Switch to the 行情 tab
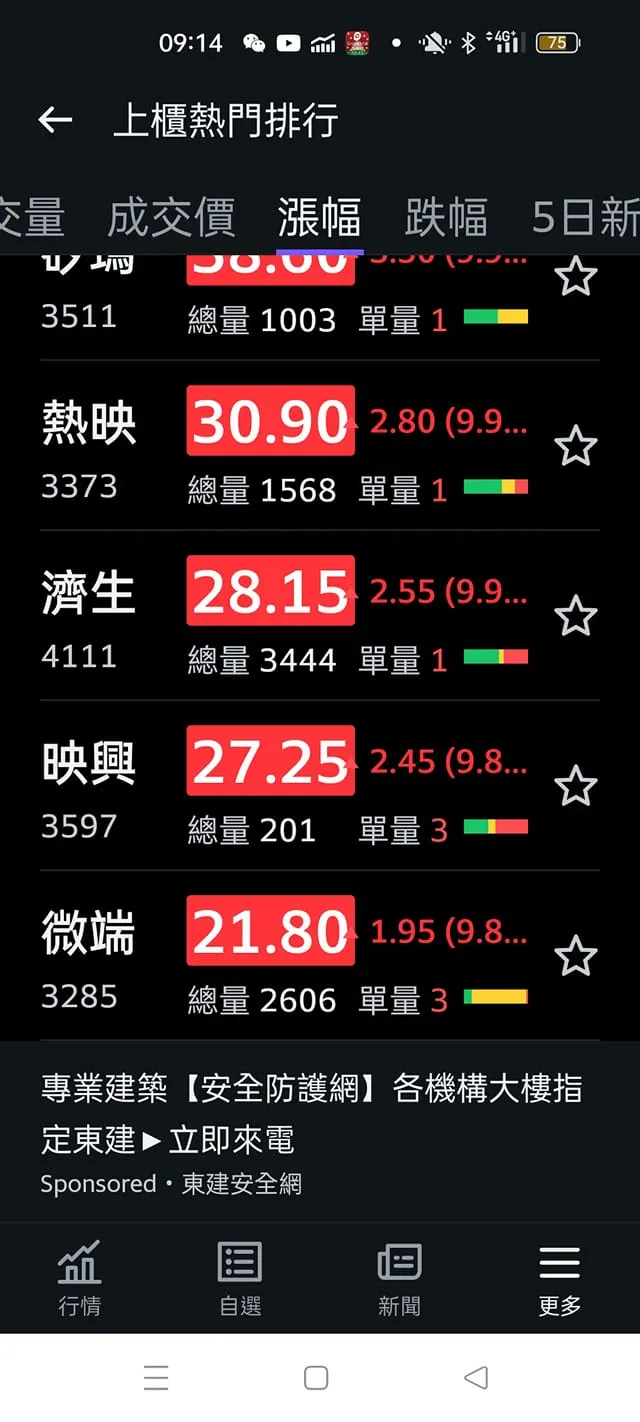640x1422 pixels. pos(79,1278)
